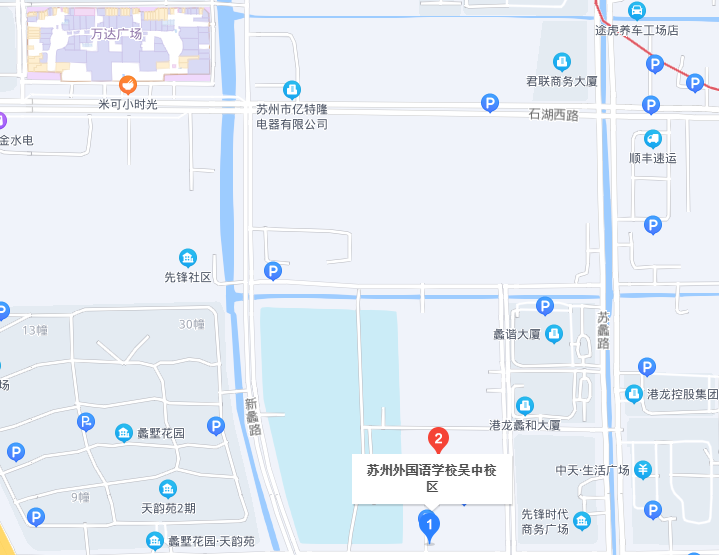Tap the blue marker numbered 1

click(x=428, y=523)
